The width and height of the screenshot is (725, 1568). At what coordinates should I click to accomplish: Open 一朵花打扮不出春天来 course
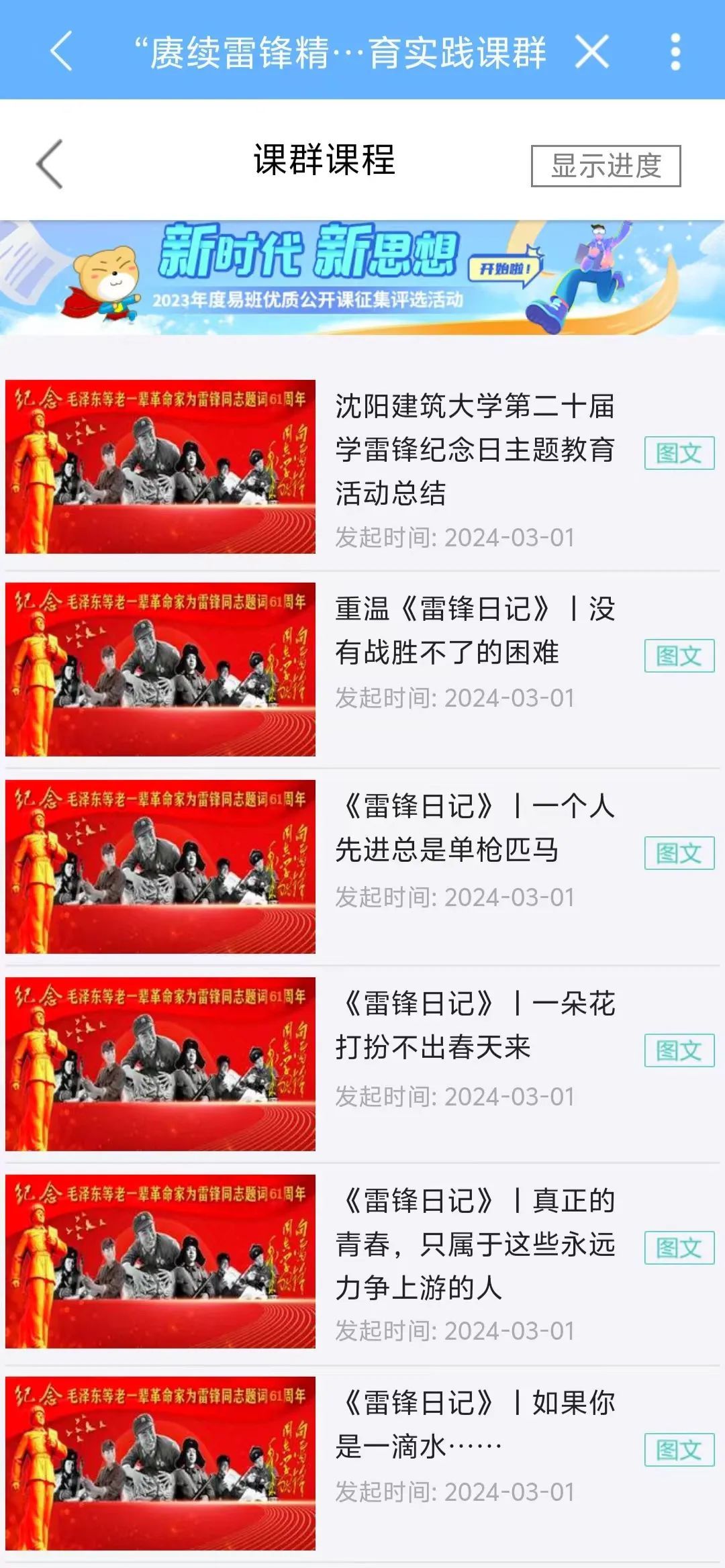point(474,1026)
